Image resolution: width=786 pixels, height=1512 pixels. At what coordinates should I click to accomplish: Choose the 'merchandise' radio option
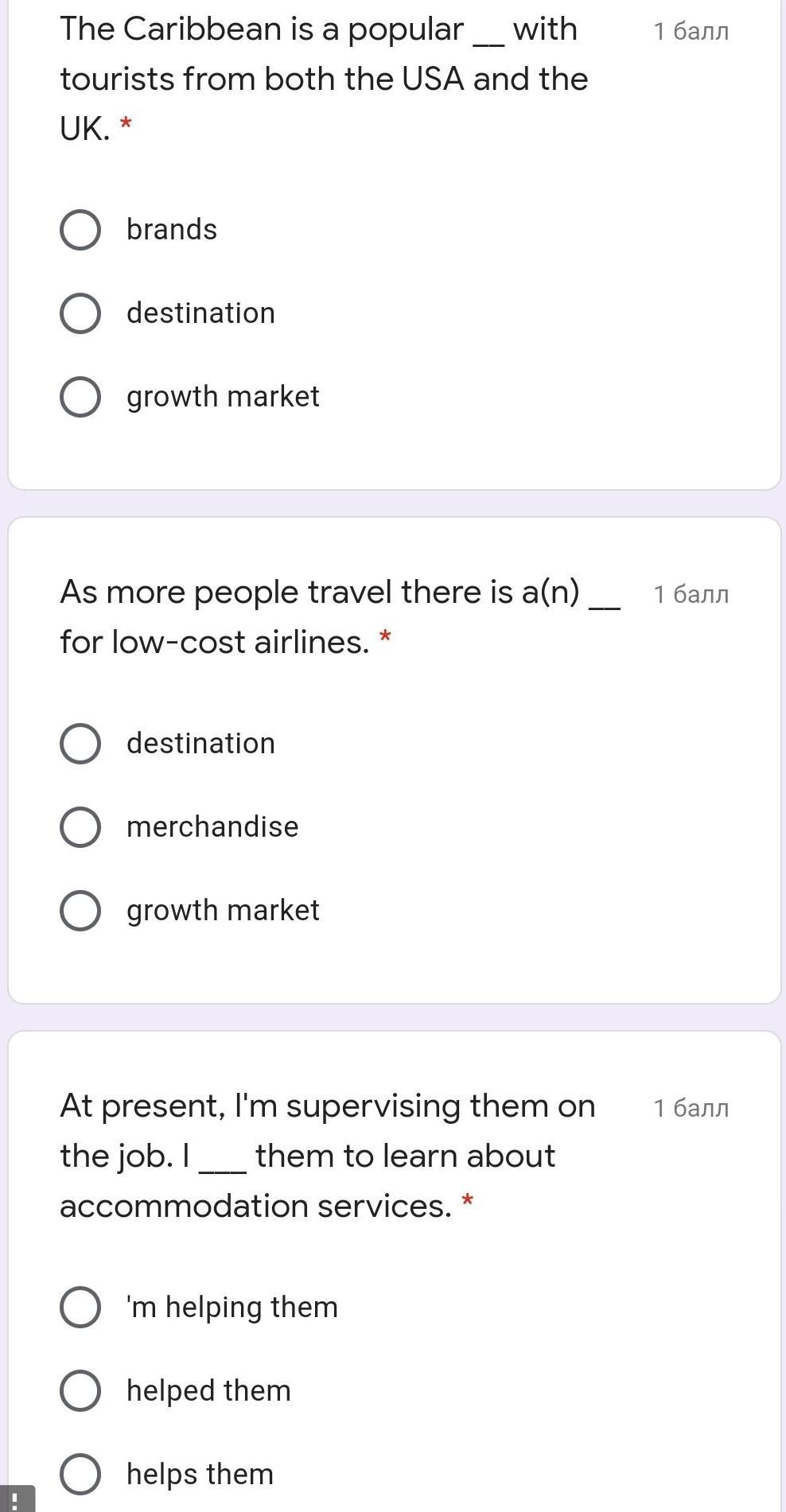[80, 827]
